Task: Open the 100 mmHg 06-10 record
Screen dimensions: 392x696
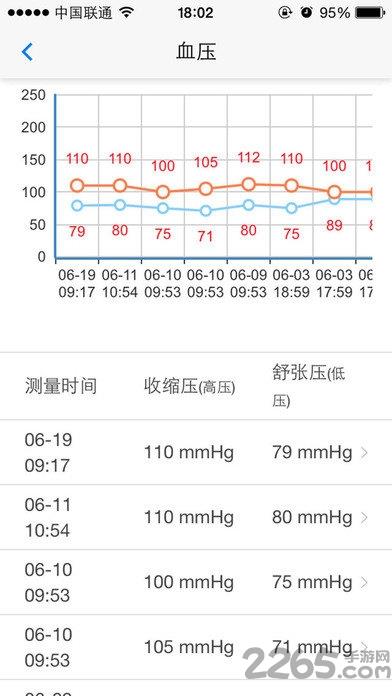Action: (x=196, y=582)
